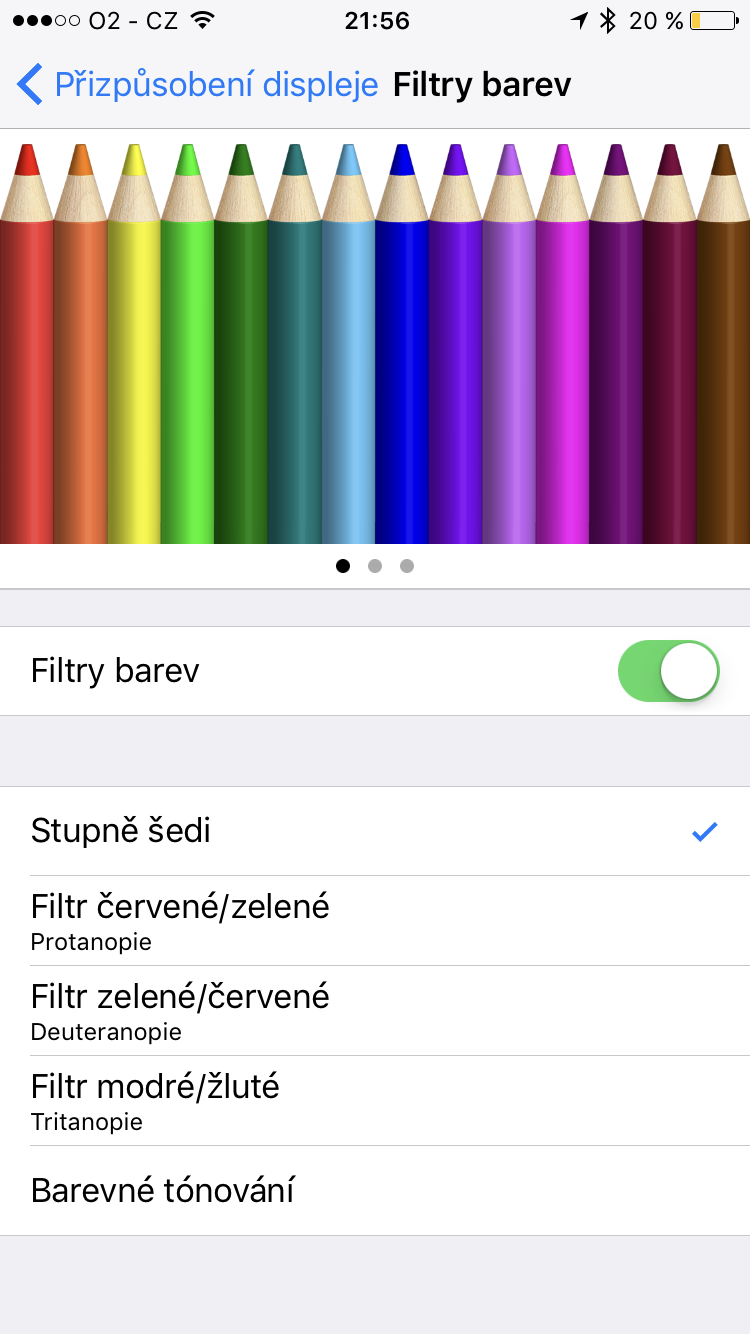Tap the page indicator dots under the pencils
The width and height of the screenshot is (750, 1334).
(x=375, y=566)
